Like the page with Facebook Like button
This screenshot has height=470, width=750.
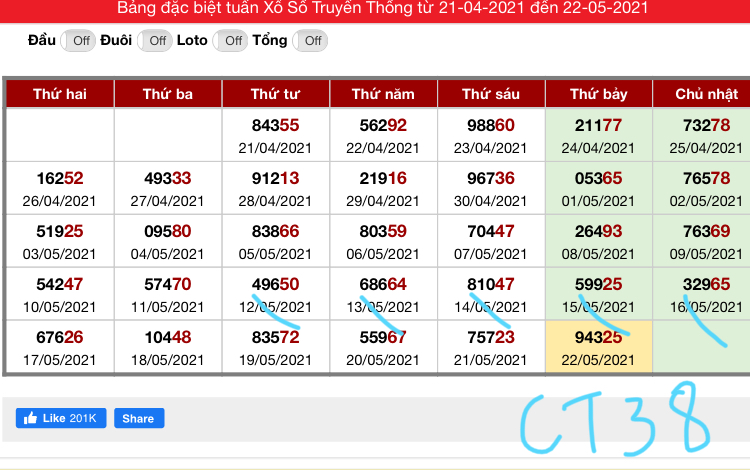point(61,418)
